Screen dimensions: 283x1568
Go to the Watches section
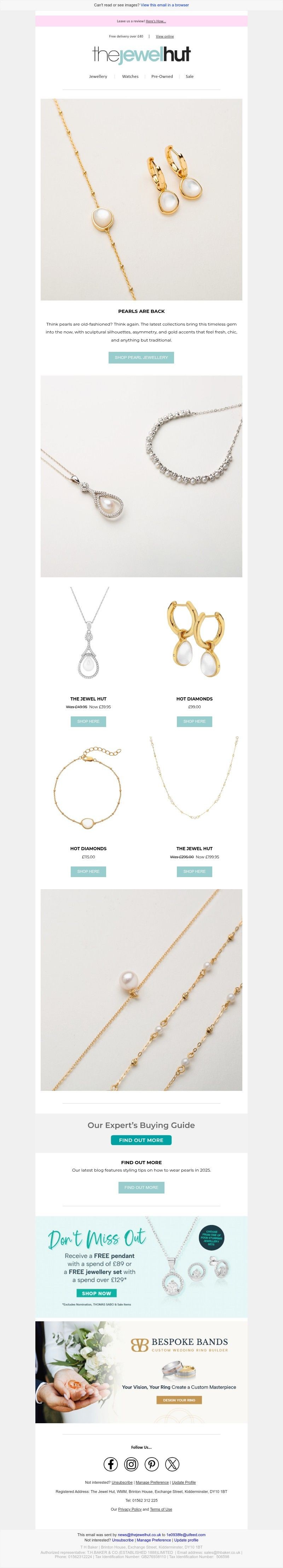point(130,77)
